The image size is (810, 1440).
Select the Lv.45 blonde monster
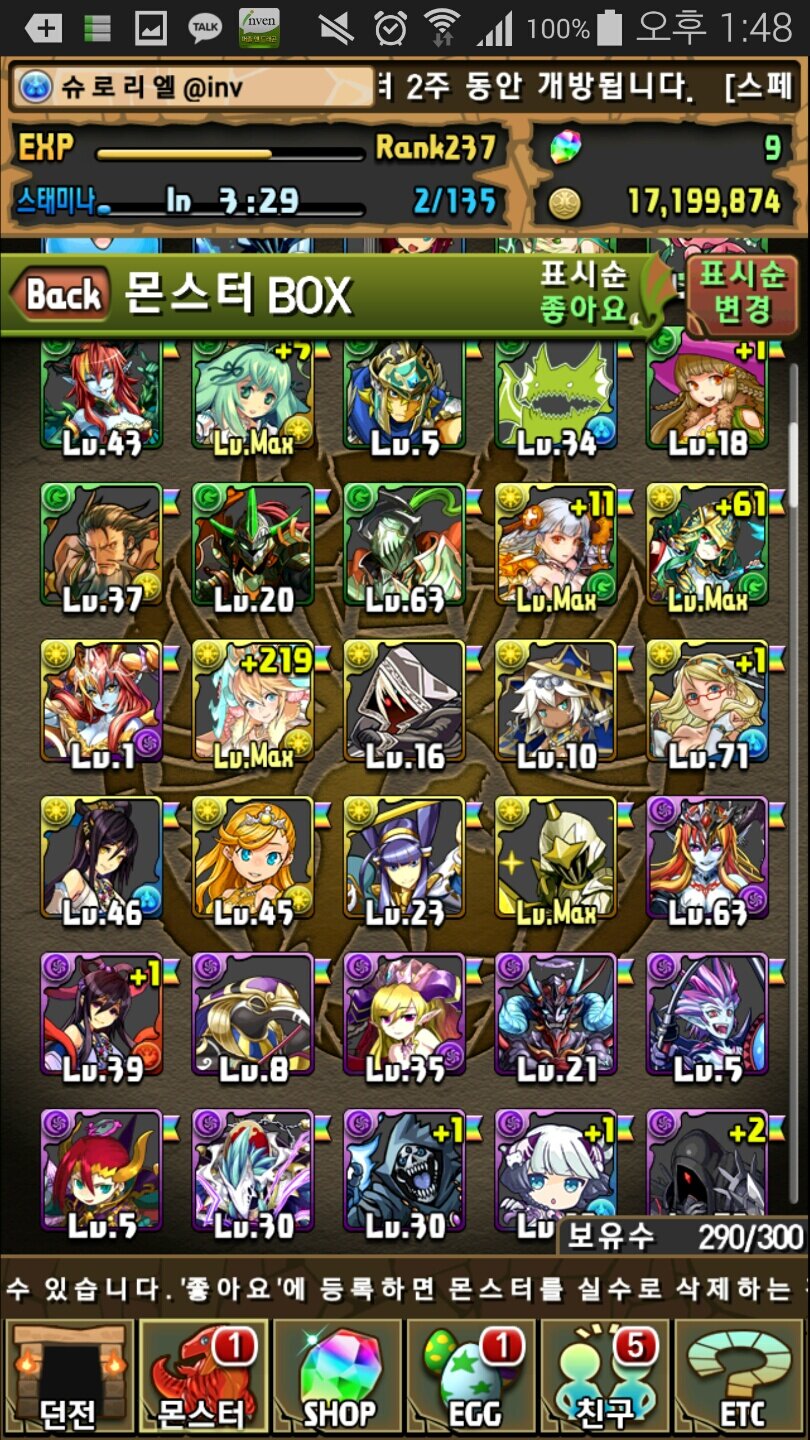tap(253, 856)
